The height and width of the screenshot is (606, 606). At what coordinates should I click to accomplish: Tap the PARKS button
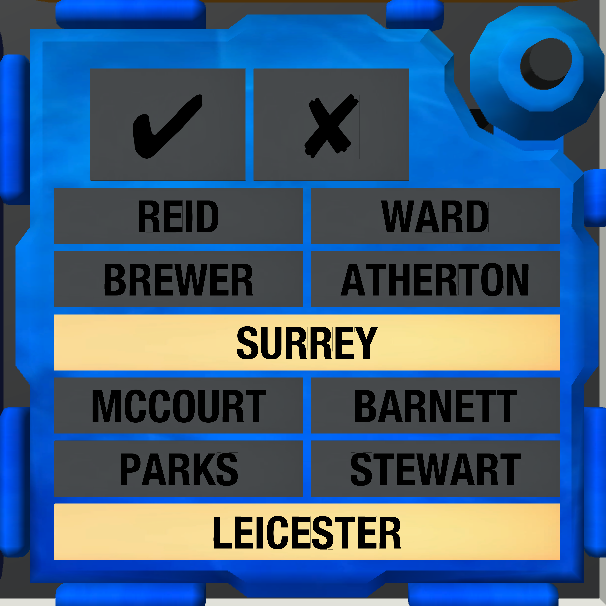point(178,469)
